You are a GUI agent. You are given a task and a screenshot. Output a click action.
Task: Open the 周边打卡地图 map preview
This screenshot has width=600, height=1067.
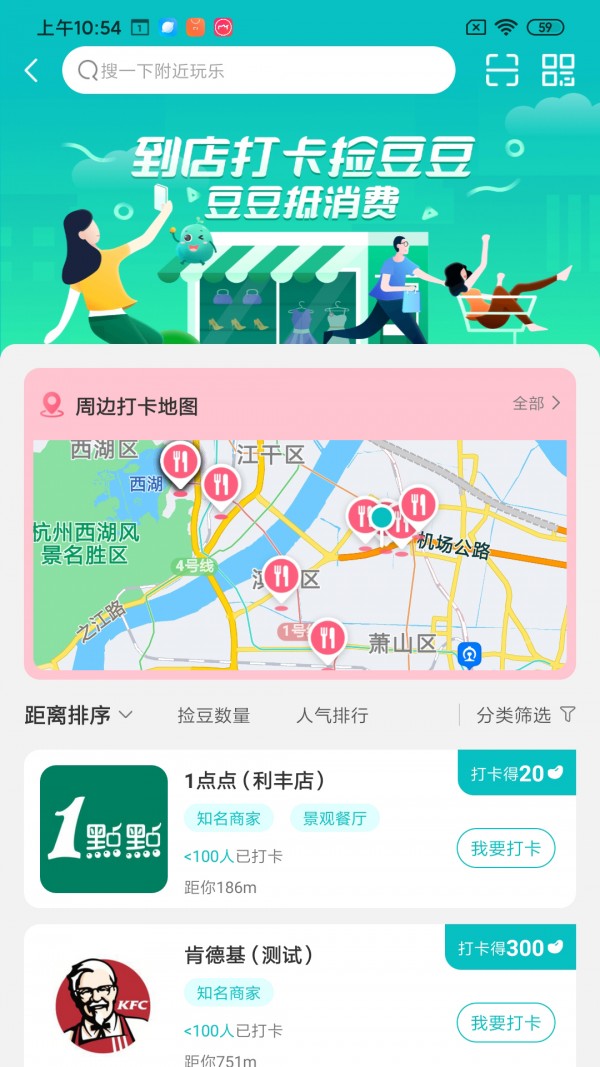300,555
